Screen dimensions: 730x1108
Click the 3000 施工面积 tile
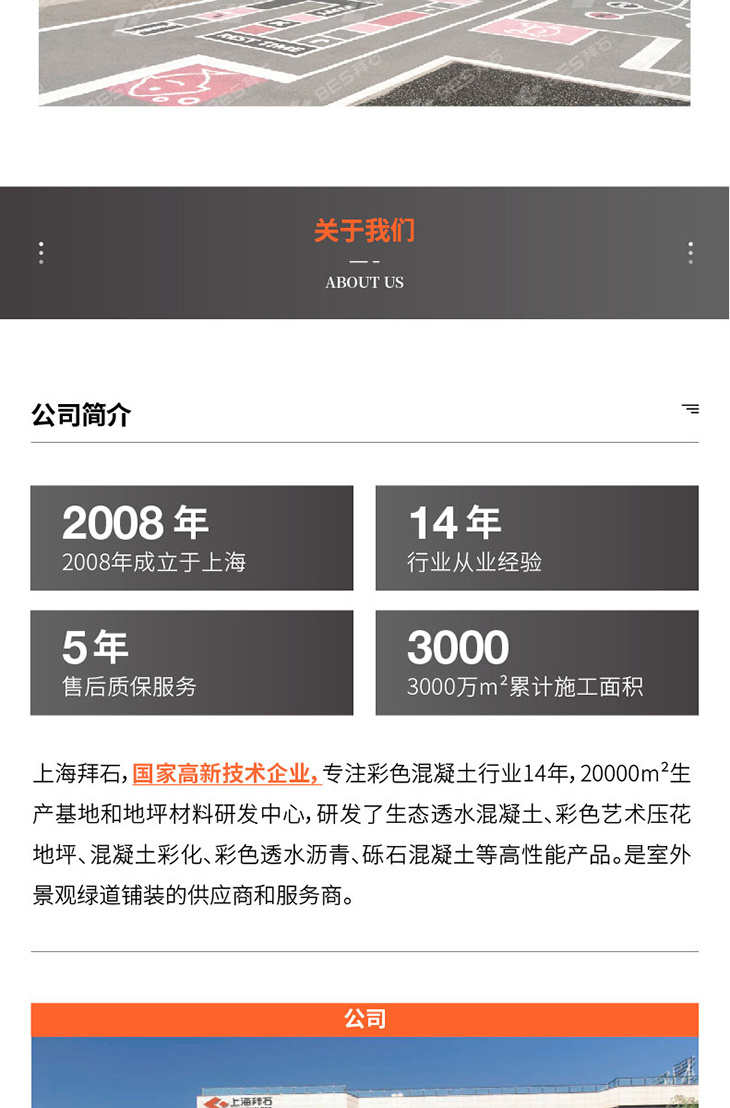[x=537, y=662]
